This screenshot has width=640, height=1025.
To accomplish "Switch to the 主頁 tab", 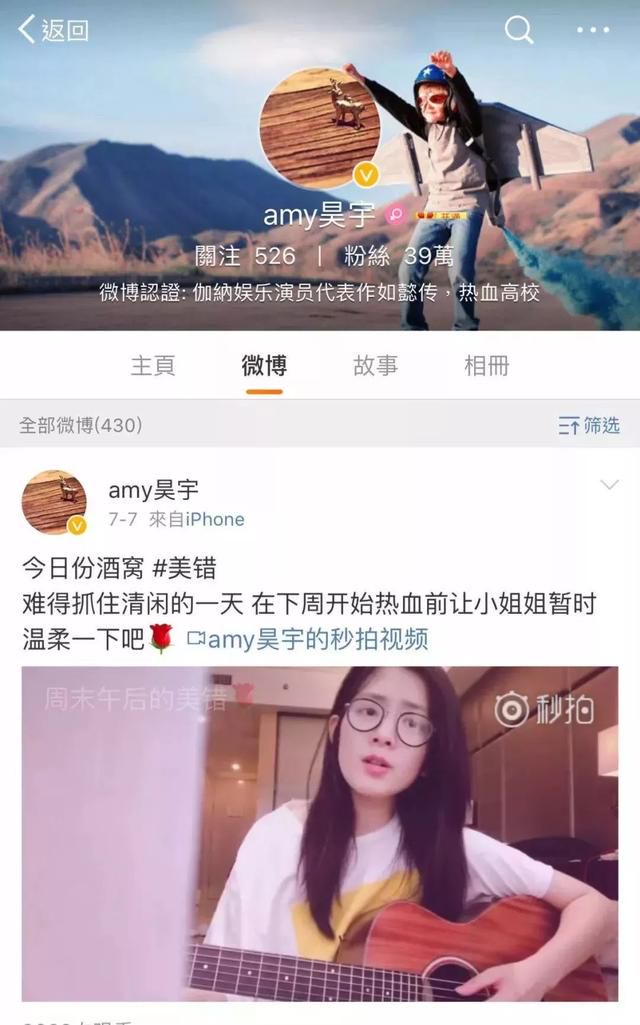I will (x=153, y=365).
